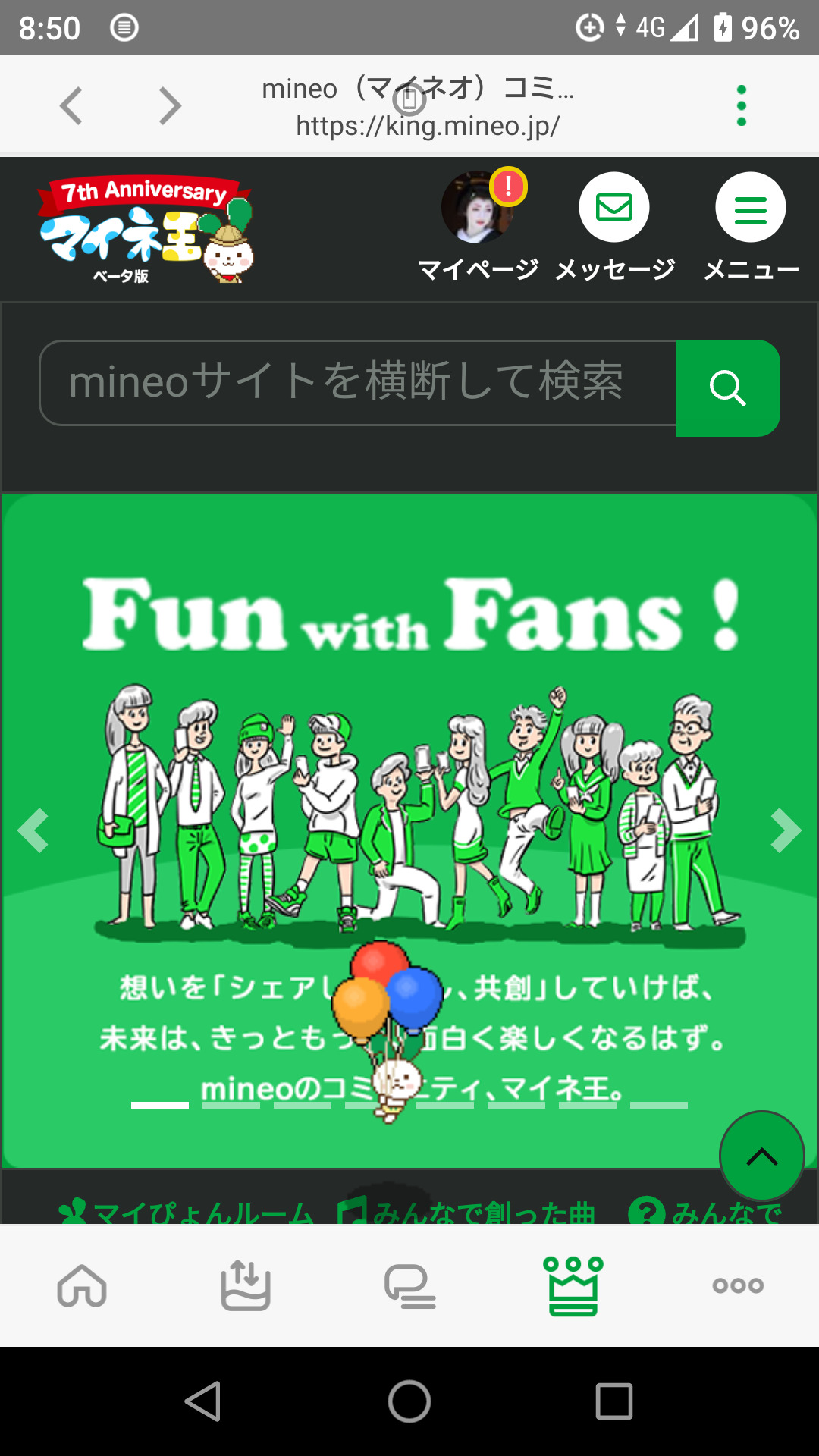The image size is (819, 1456).
Task: Tap the search magnifying glass button
Action: (727, 388)
